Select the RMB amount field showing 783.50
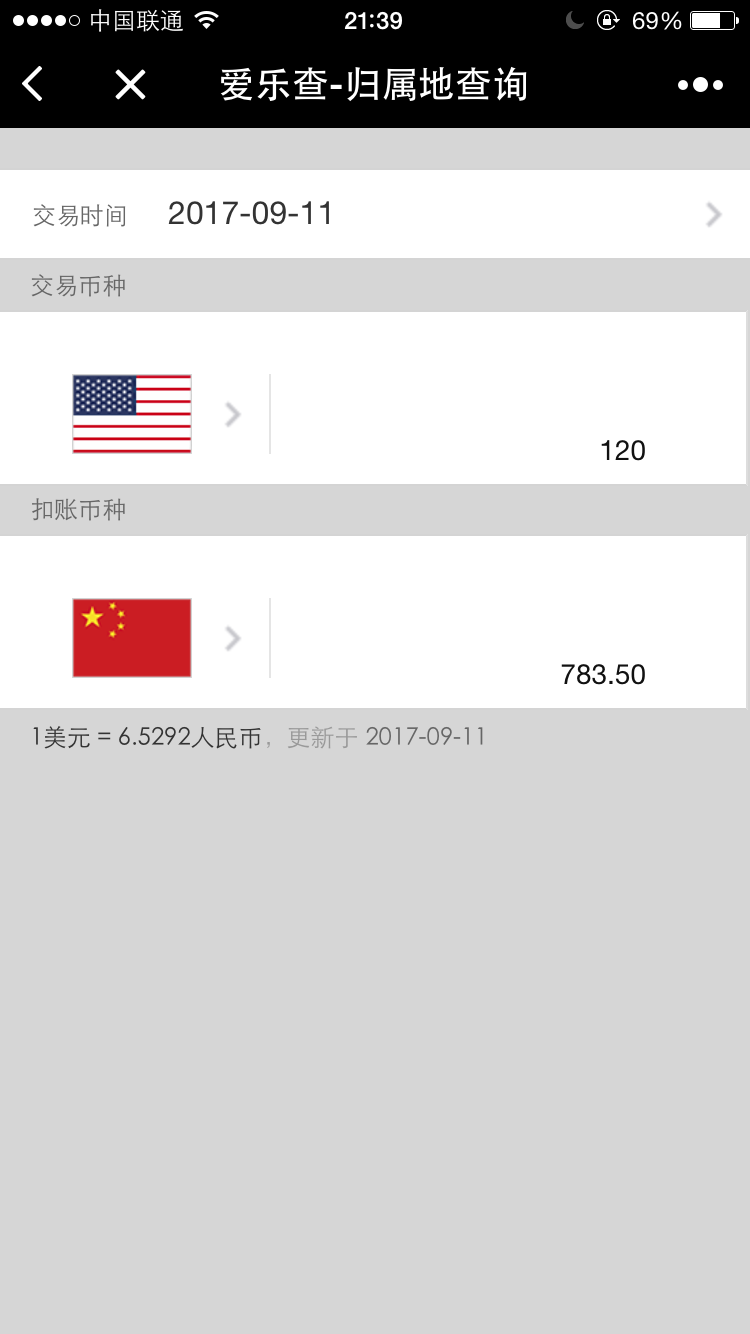Image resolution: width=750 pixels, height=1334 pixels. [x=604, y=674]
